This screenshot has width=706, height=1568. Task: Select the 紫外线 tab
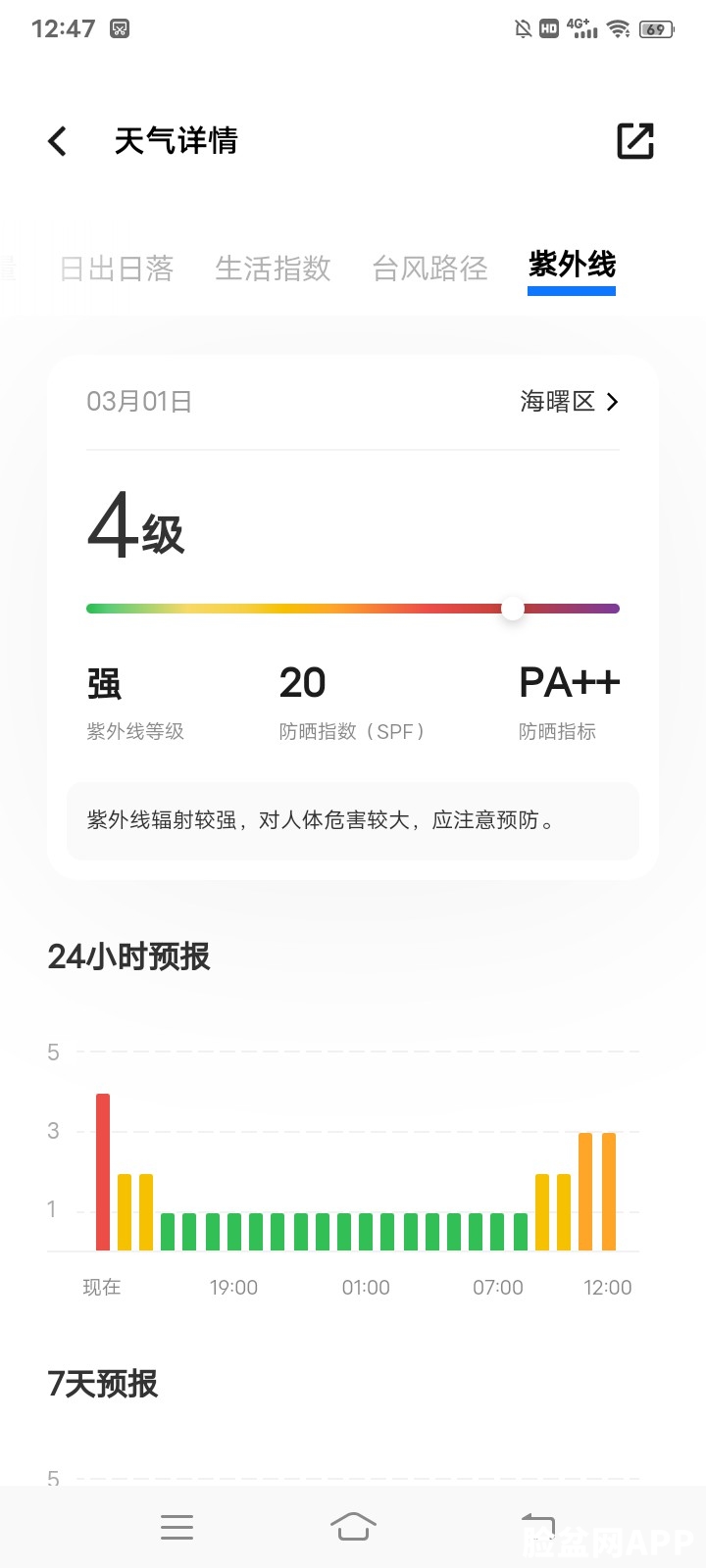pyautogui.click(x=572, y=266)
